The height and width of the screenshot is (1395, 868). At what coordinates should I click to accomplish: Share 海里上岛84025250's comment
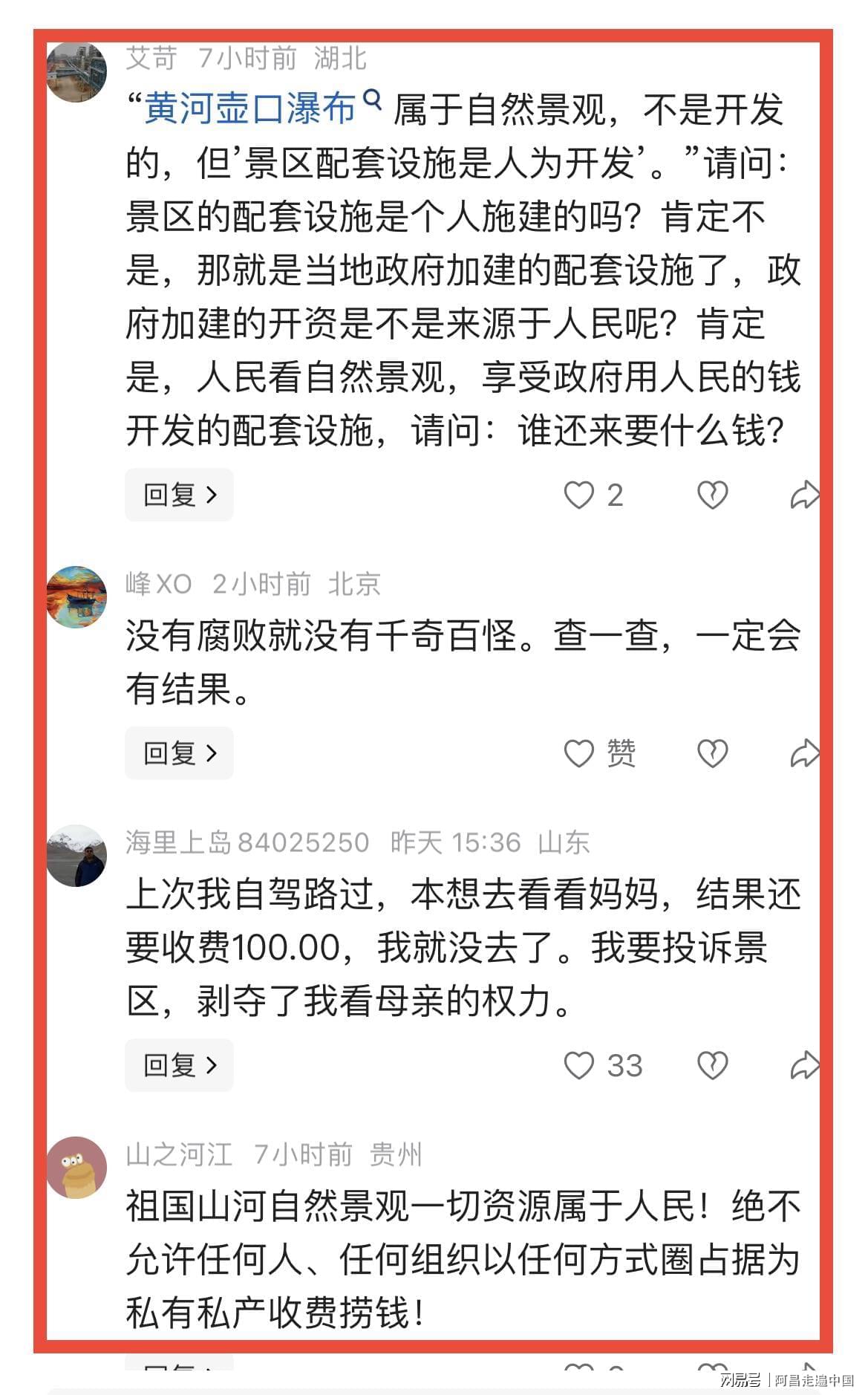click(x=804, y=1066)
